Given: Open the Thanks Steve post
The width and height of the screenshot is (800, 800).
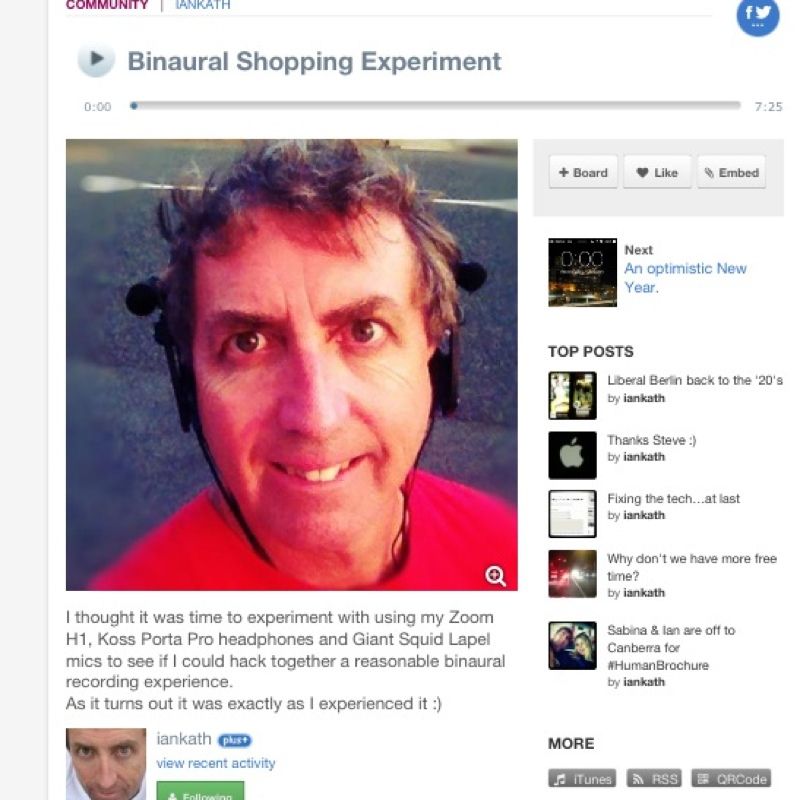Looking at the screenshot, I should click(x=646, y=440).
